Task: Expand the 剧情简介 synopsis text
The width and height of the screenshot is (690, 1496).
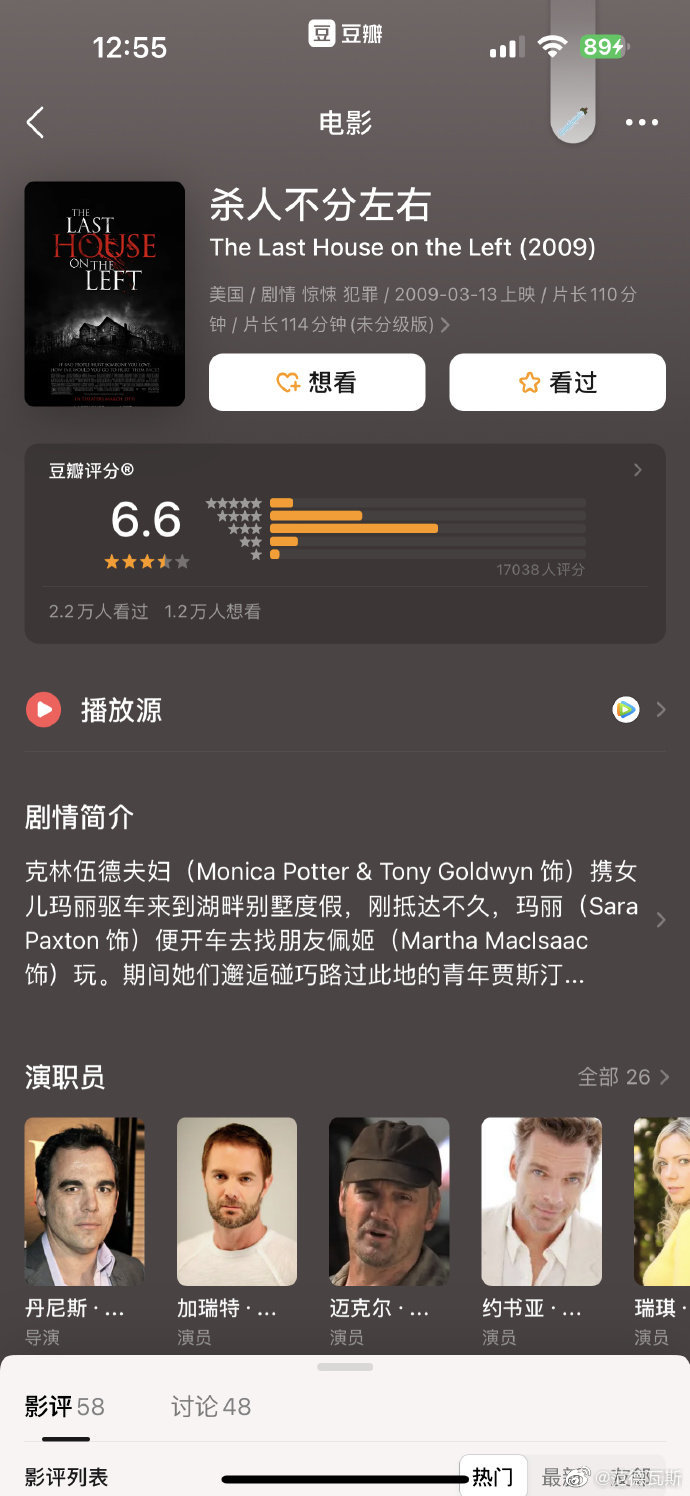Action: 659,920
